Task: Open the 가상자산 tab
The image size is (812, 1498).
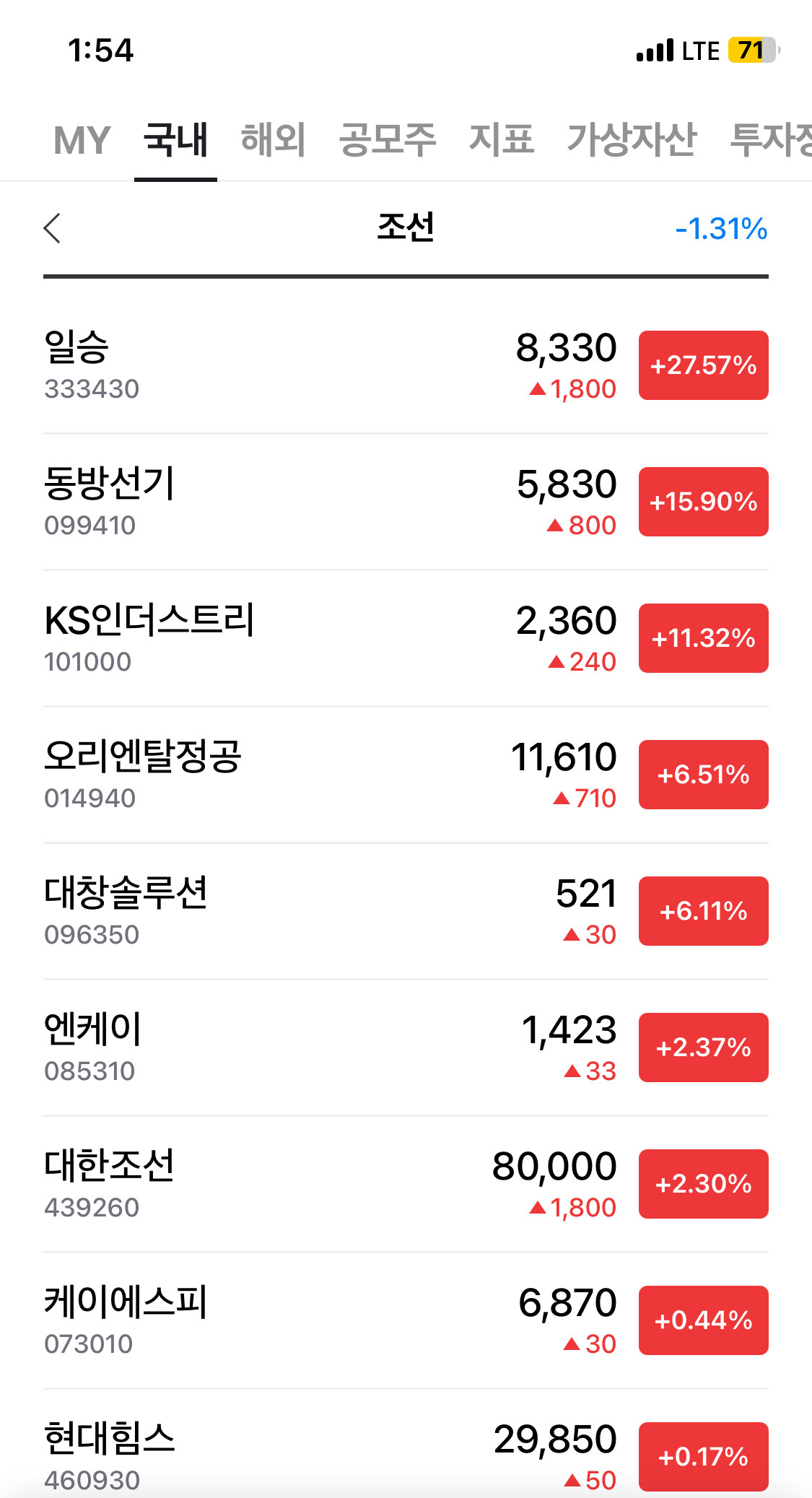Action: click(632, 140)
